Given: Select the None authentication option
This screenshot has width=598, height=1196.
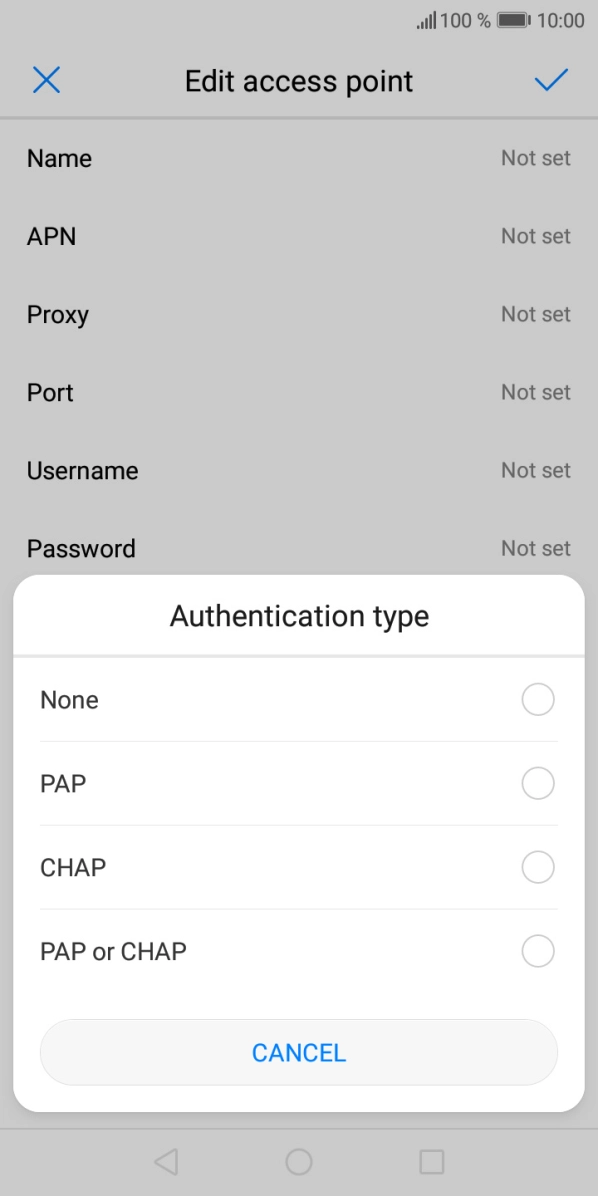Looking at the screenshot, I should (299, 699).
